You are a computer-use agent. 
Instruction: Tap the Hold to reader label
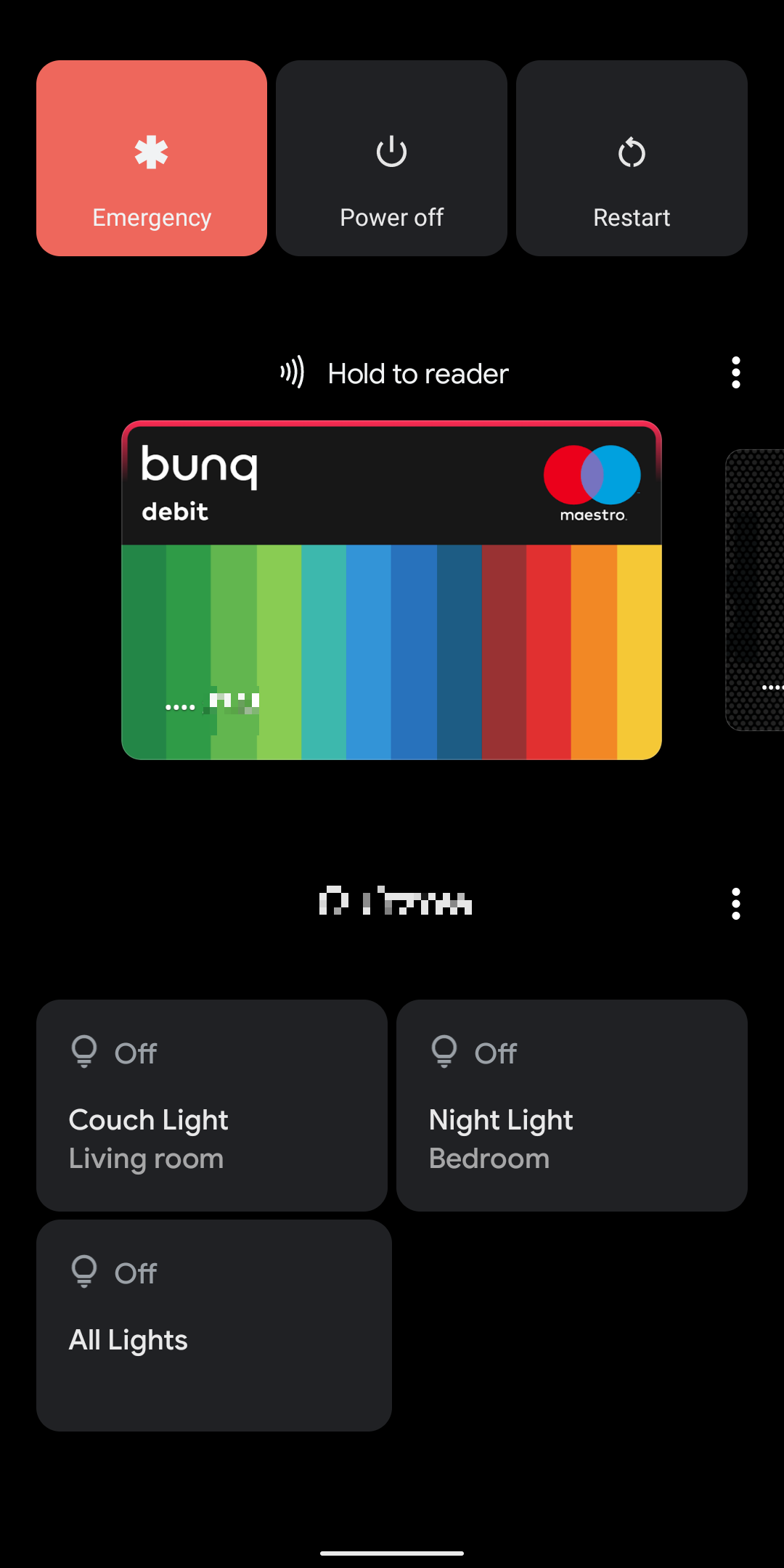click(x=418, y=373)
